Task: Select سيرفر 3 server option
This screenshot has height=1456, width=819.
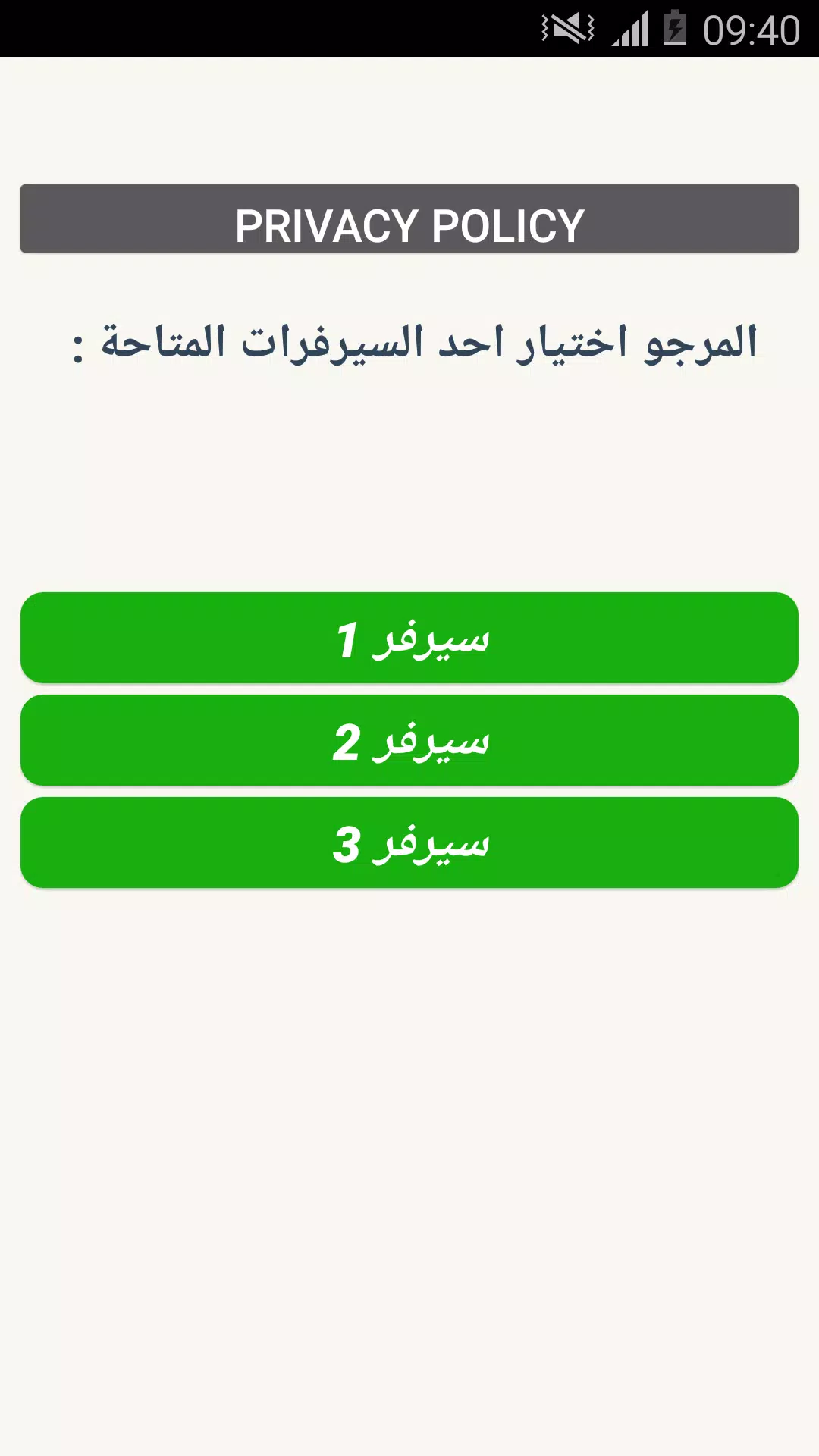Action: (x=409, y=842)
